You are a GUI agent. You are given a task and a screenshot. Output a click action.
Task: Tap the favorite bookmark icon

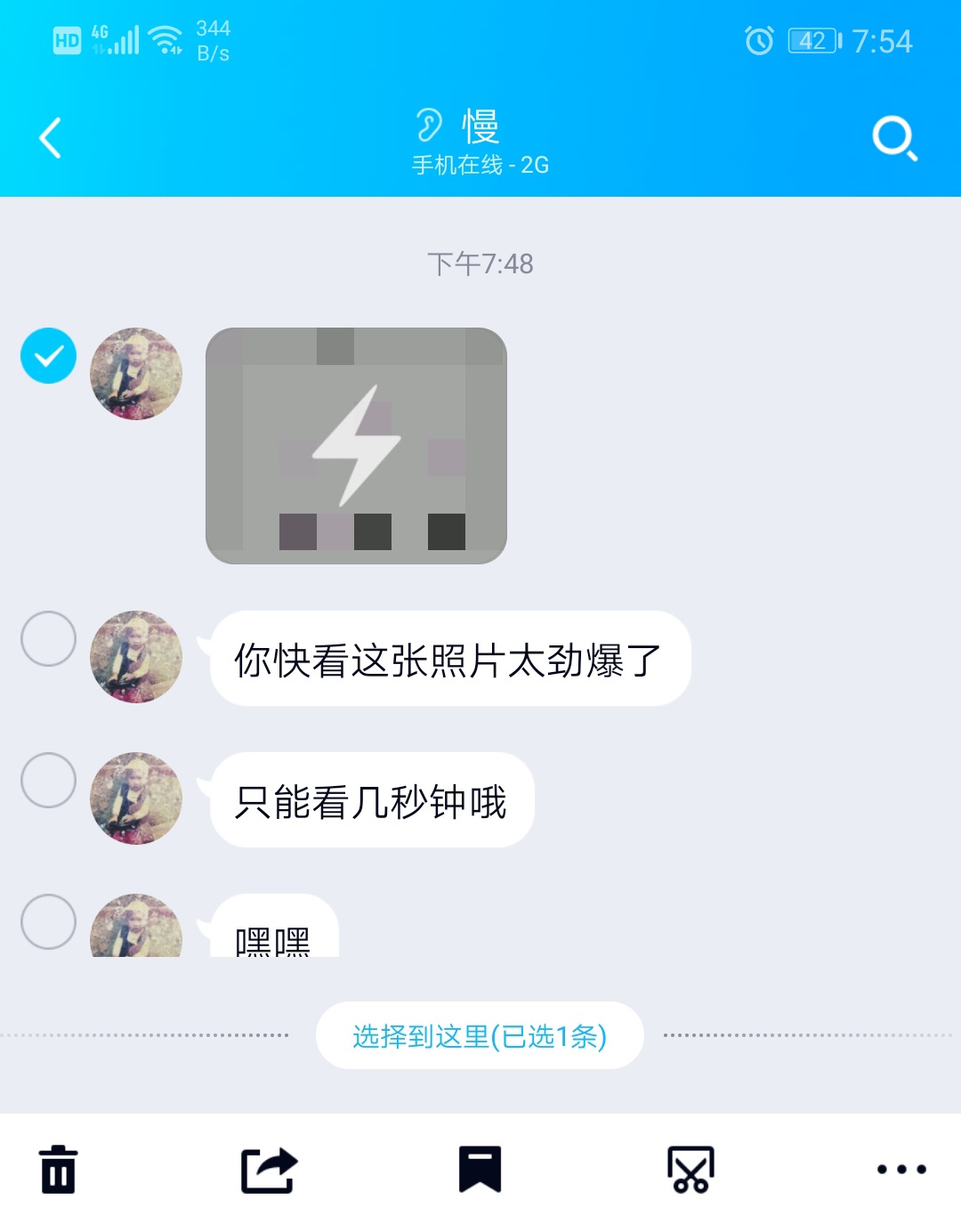(x=480, y=1171)
